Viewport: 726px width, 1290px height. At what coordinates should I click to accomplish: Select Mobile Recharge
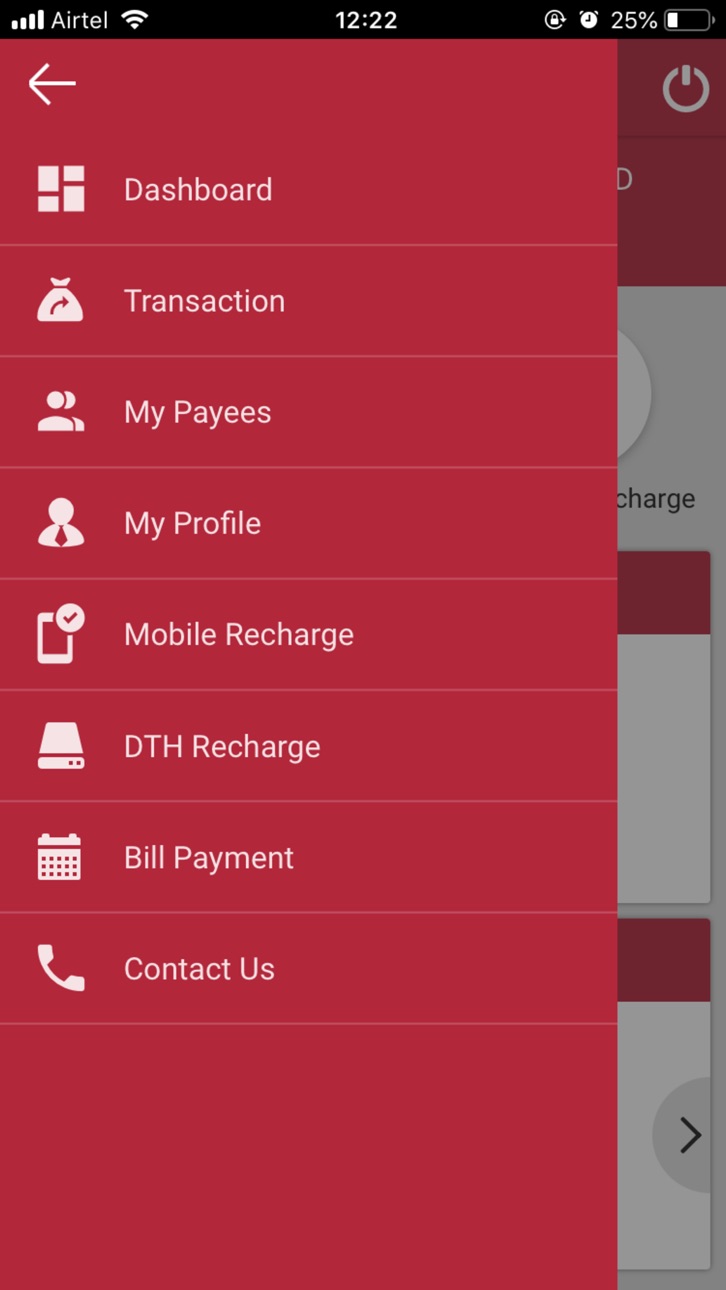click(x=308, y=634)
